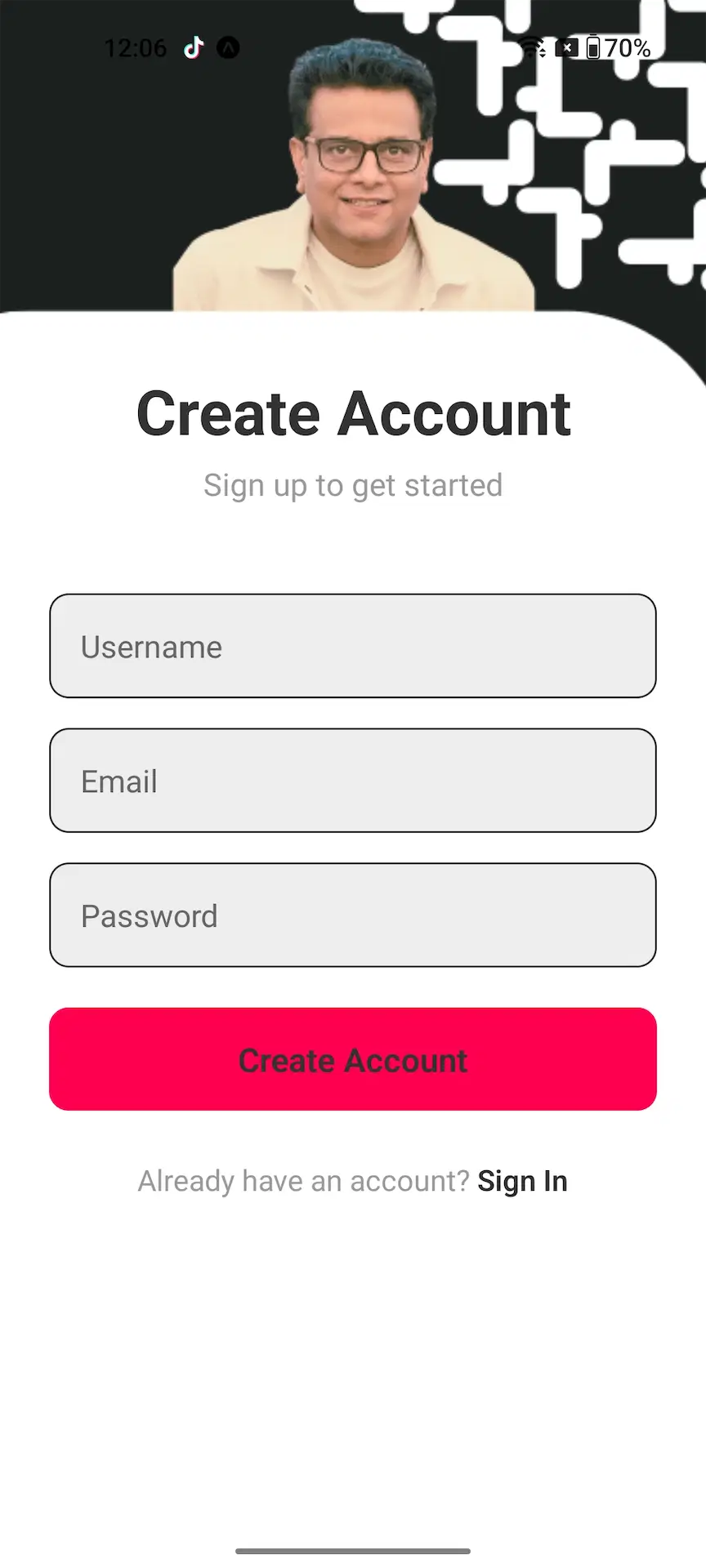Screen dimensions: 706x1568
Task: Select the Email input field
Action: (353, 780)
